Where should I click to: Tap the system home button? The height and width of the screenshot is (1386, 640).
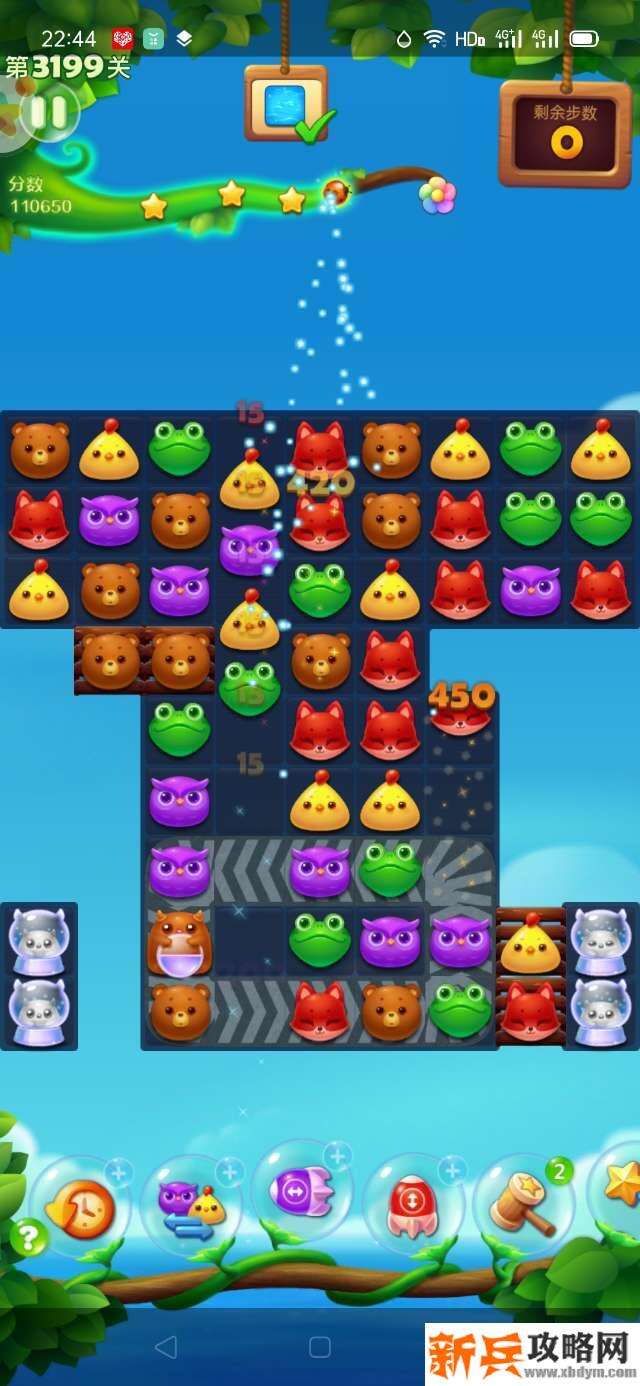[320, 1347]
